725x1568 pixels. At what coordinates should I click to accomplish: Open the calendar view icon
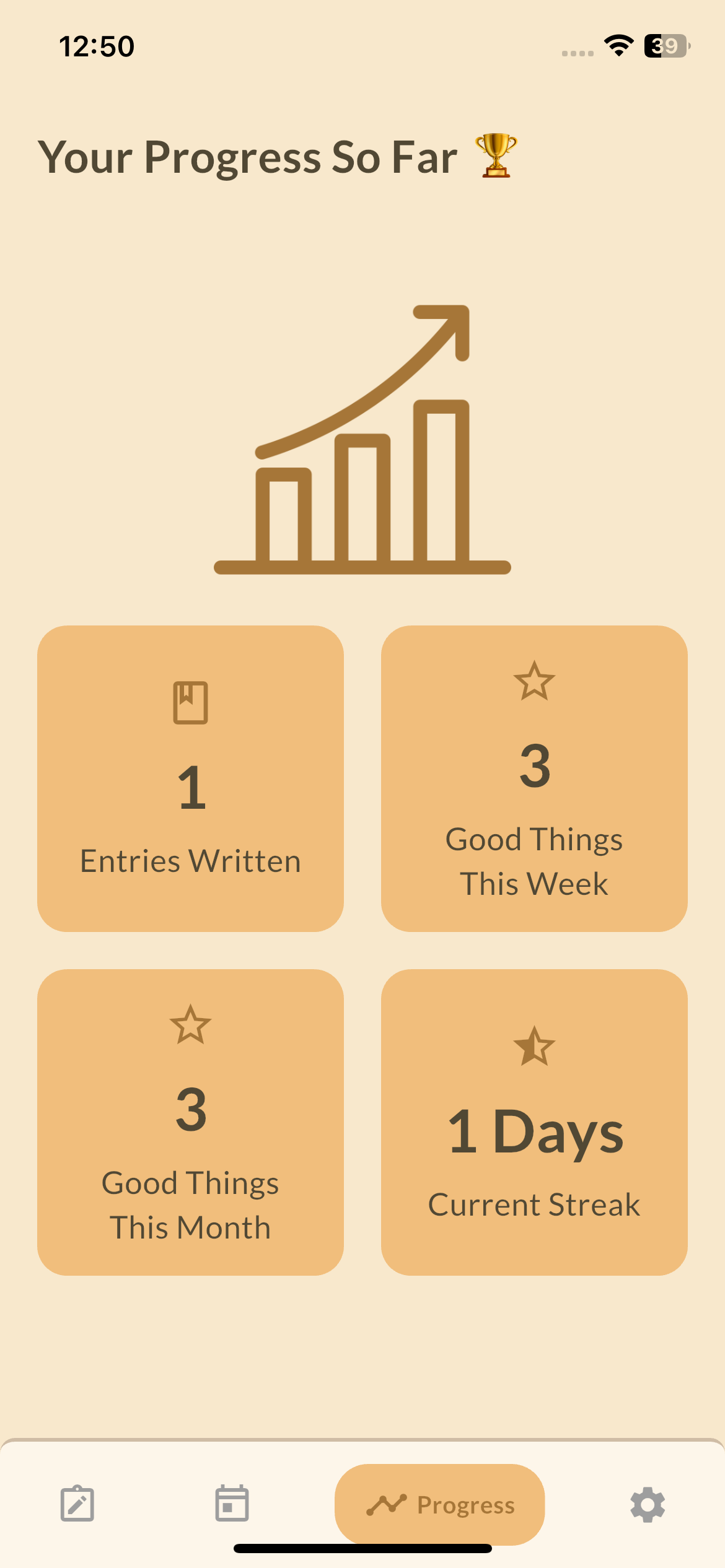[233, 1505]
